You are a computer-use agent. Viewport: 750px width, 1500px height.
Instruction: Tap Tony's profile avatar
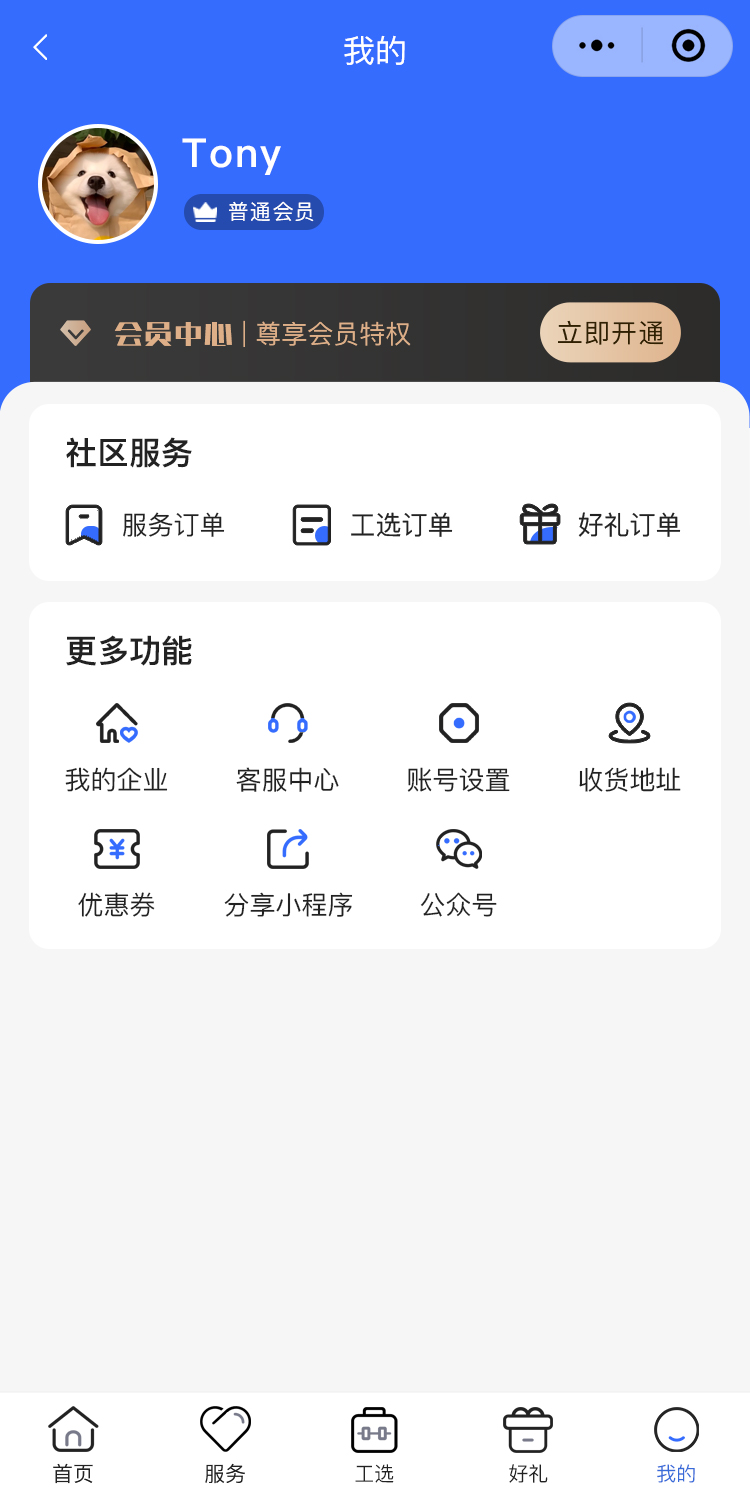[x=98, y=184]
